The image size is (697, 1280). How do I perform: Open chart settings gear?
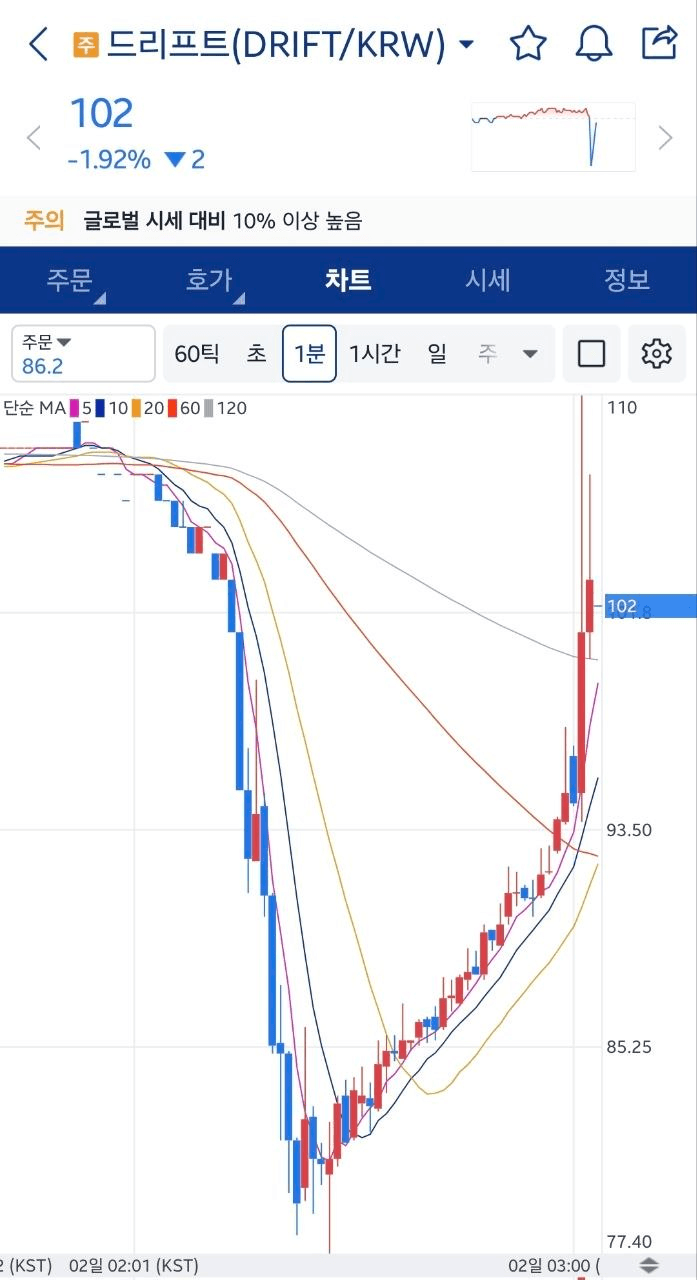pyautogui.click(x=656, y=354)
